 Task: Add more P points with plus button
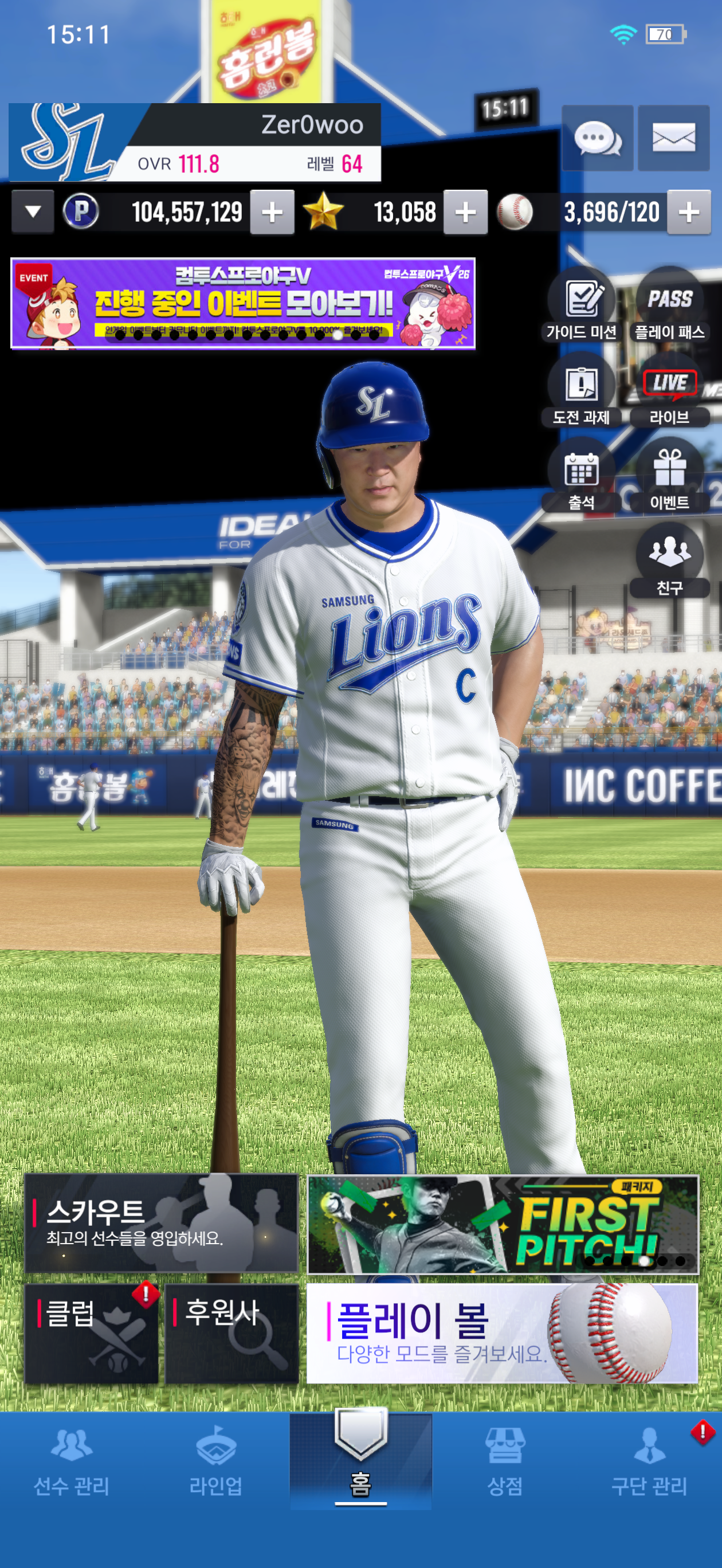click(x=272, y=212)
